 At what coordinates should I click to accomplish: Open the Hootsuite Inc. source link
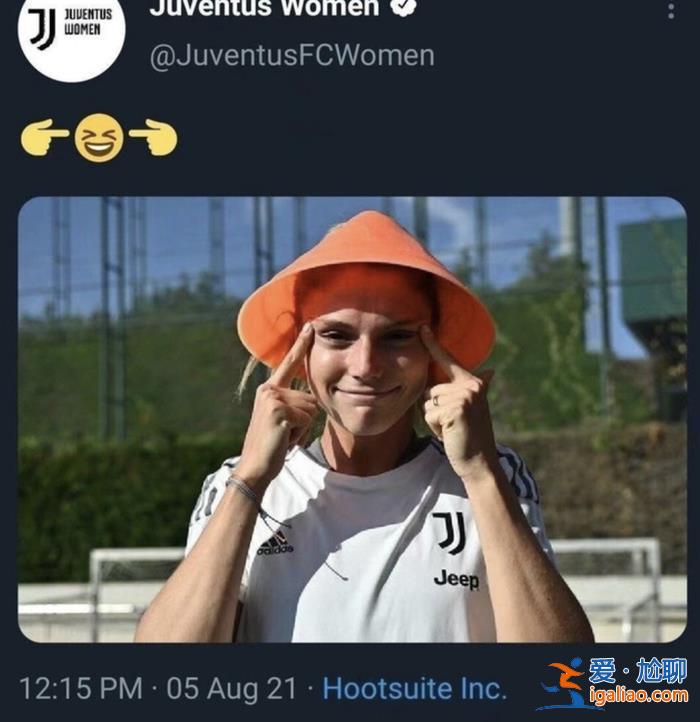pyautogui.click(x=414, y=688)
